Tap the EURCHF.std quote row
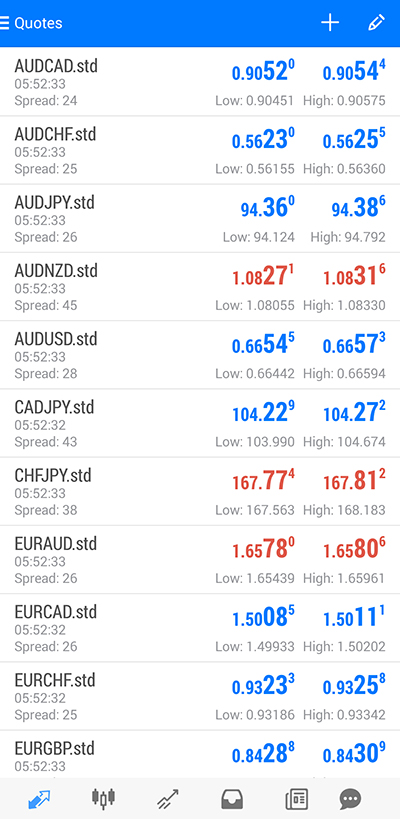 (200, 697)
